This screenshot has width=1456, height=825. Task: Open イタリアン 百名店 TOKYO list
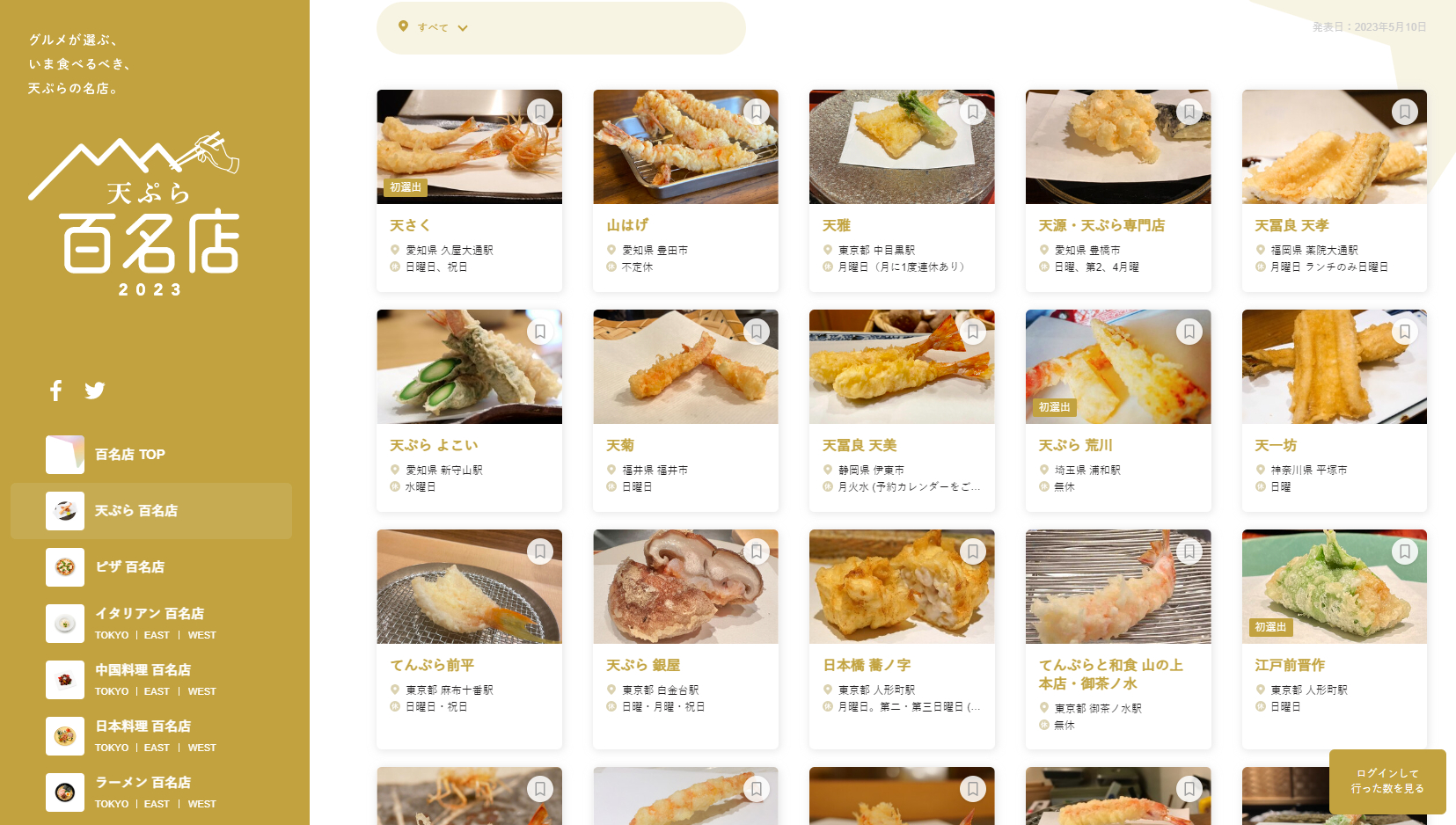tap(112, 635)
